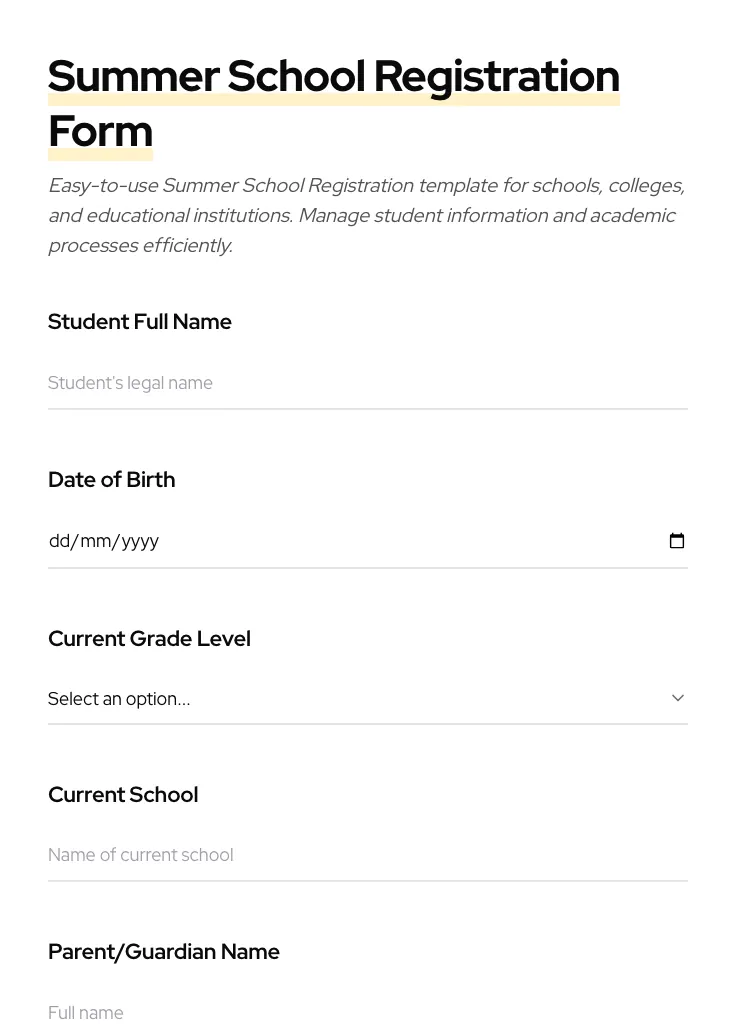Screen dimensions: 736x1024
Task: Click the italic form description text
Action: pos(366,214)
